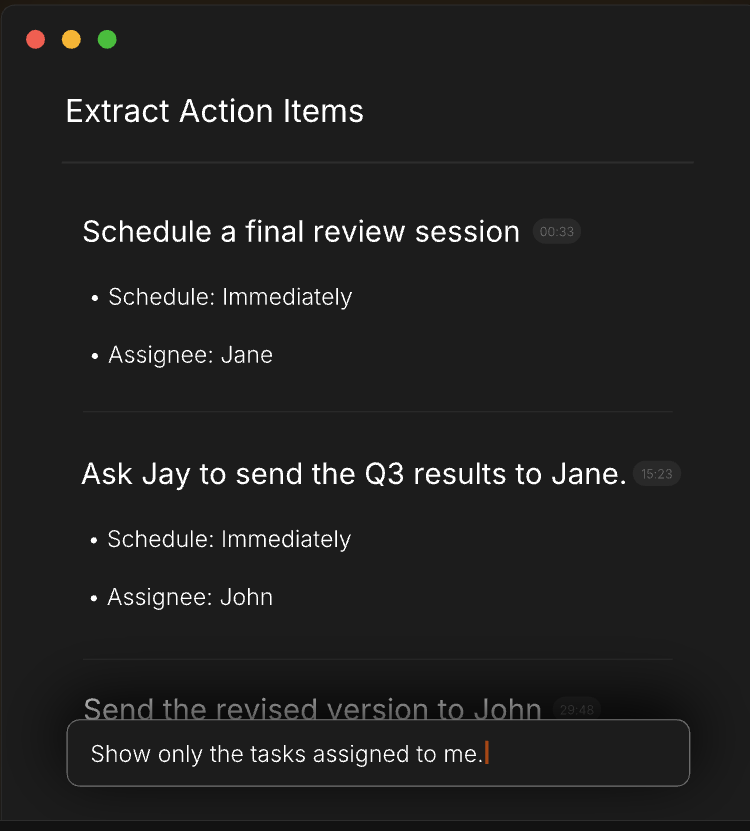Minimize the window with the yellow button
Screen dimensions: 750x831
(71, 40)
